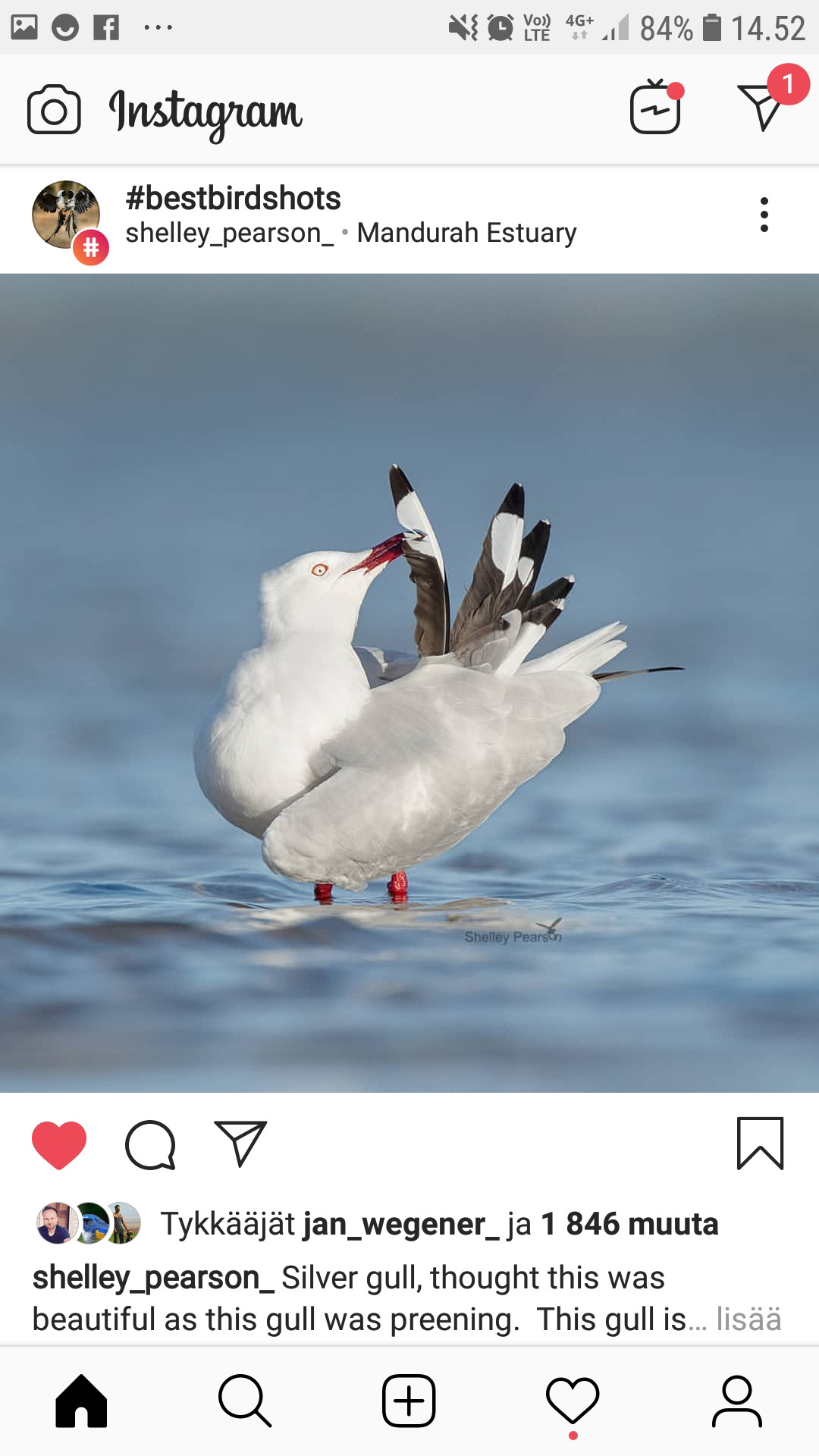
Task: Switch to the Profile tab
Action: [736, 1401]
